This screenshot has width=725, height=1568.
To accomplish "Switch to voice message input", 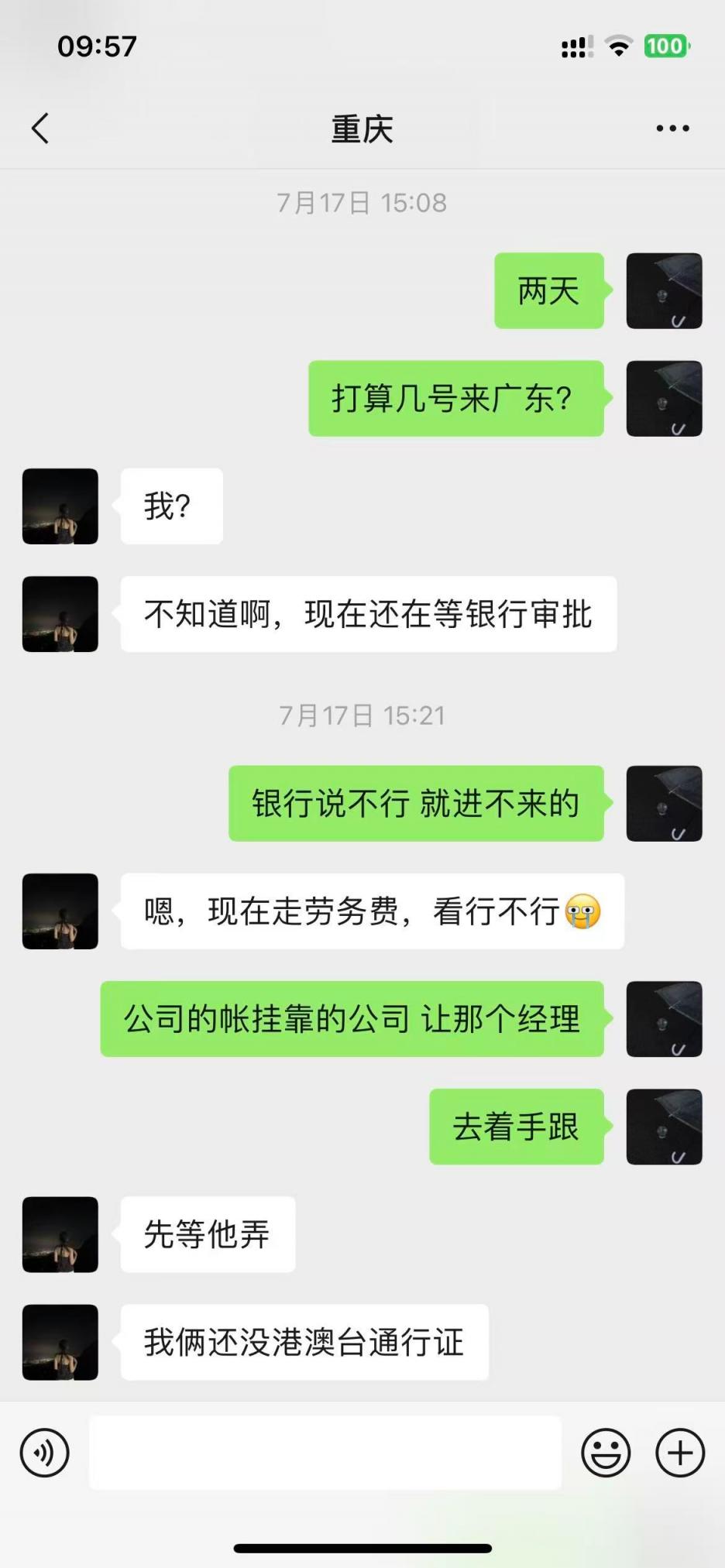I will click(x=45, y=1453).
